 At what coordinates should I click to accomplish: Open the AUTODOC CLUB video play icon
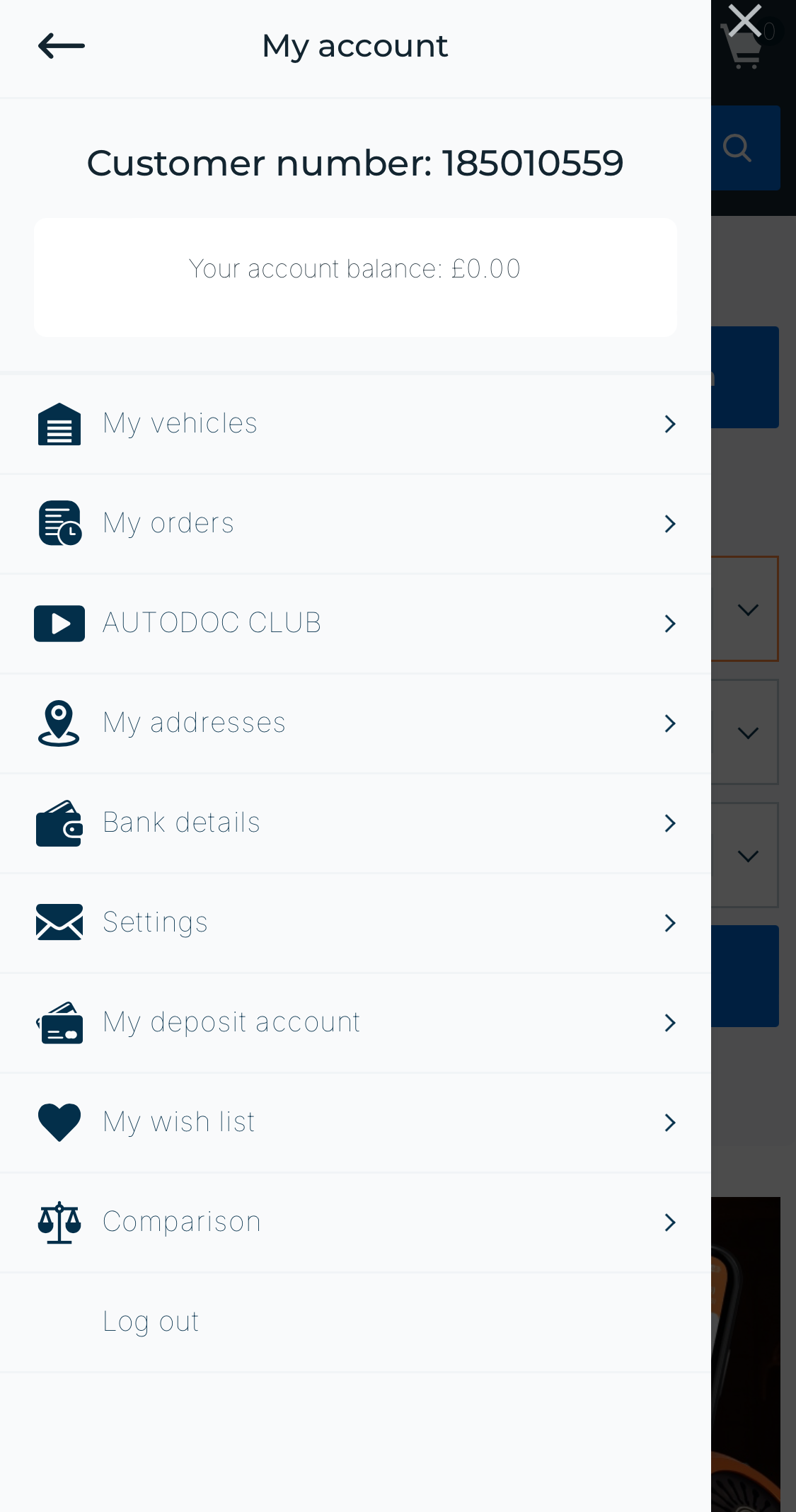tap(59, 623)
